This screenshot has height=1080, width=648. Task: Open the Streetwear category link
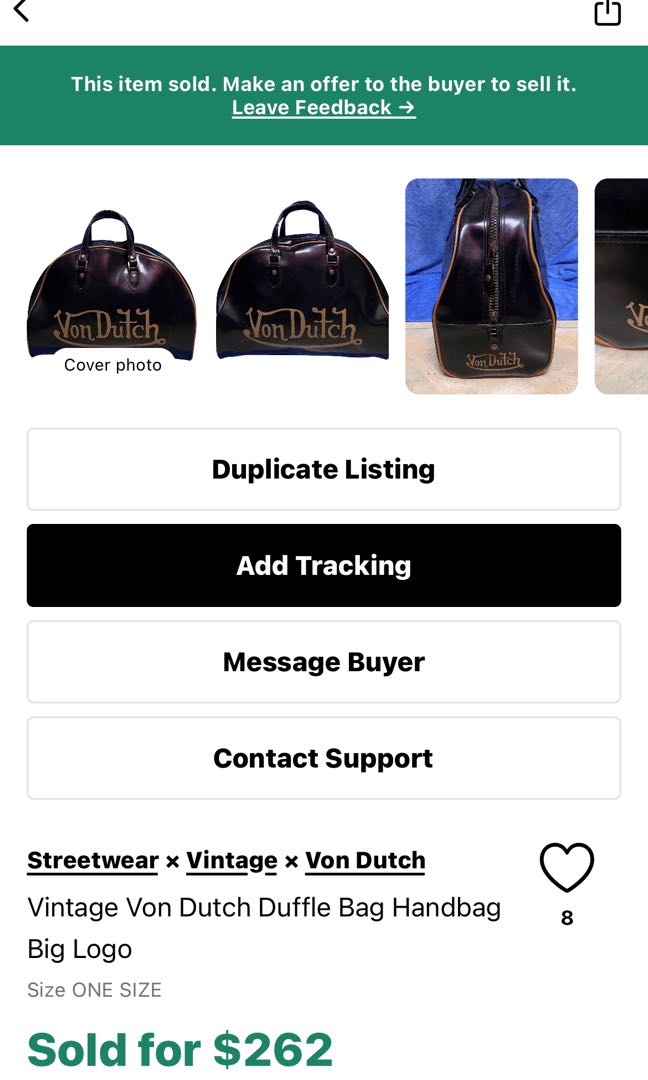pyautogui.click(x=93, y=860)
